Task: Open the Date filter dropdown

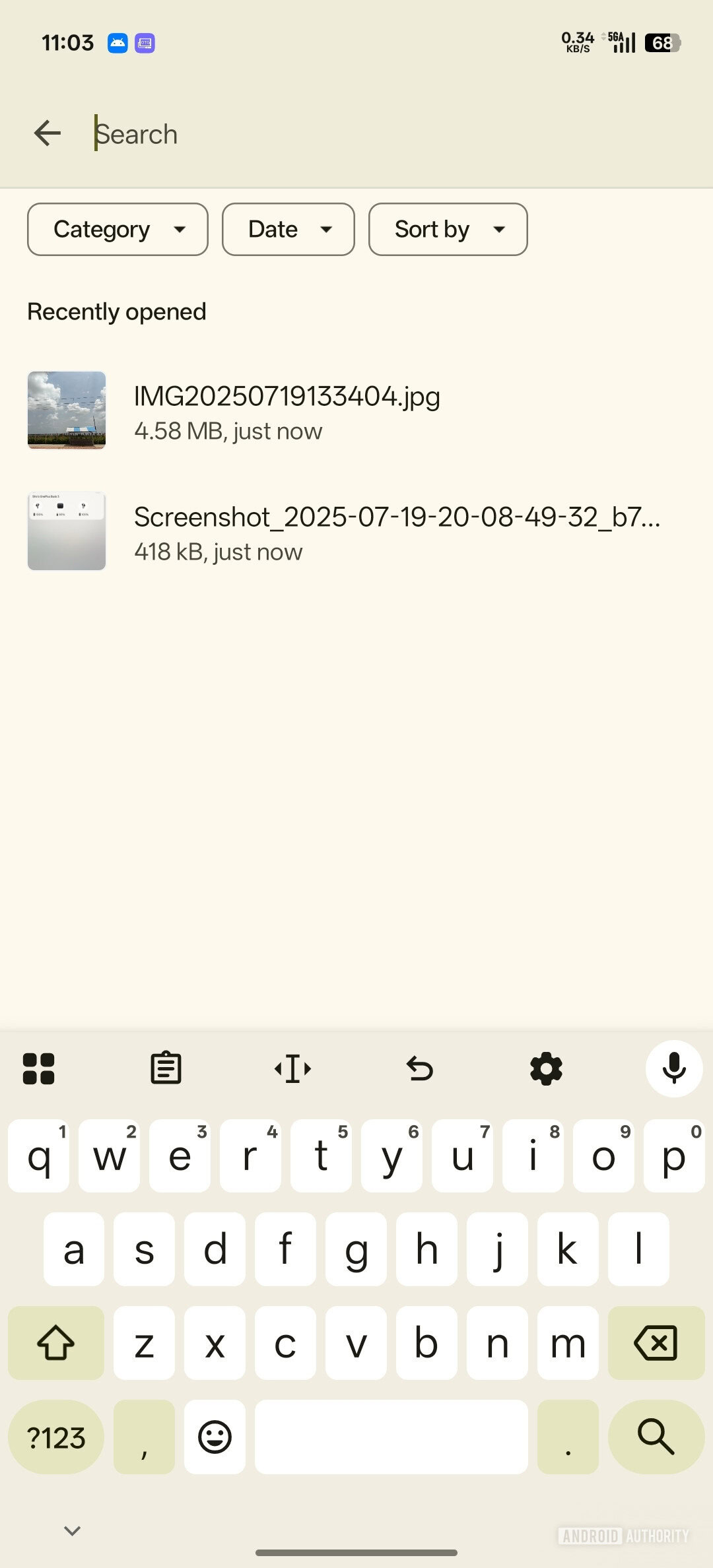Action: pyautogui.click(x=288, y=229)
